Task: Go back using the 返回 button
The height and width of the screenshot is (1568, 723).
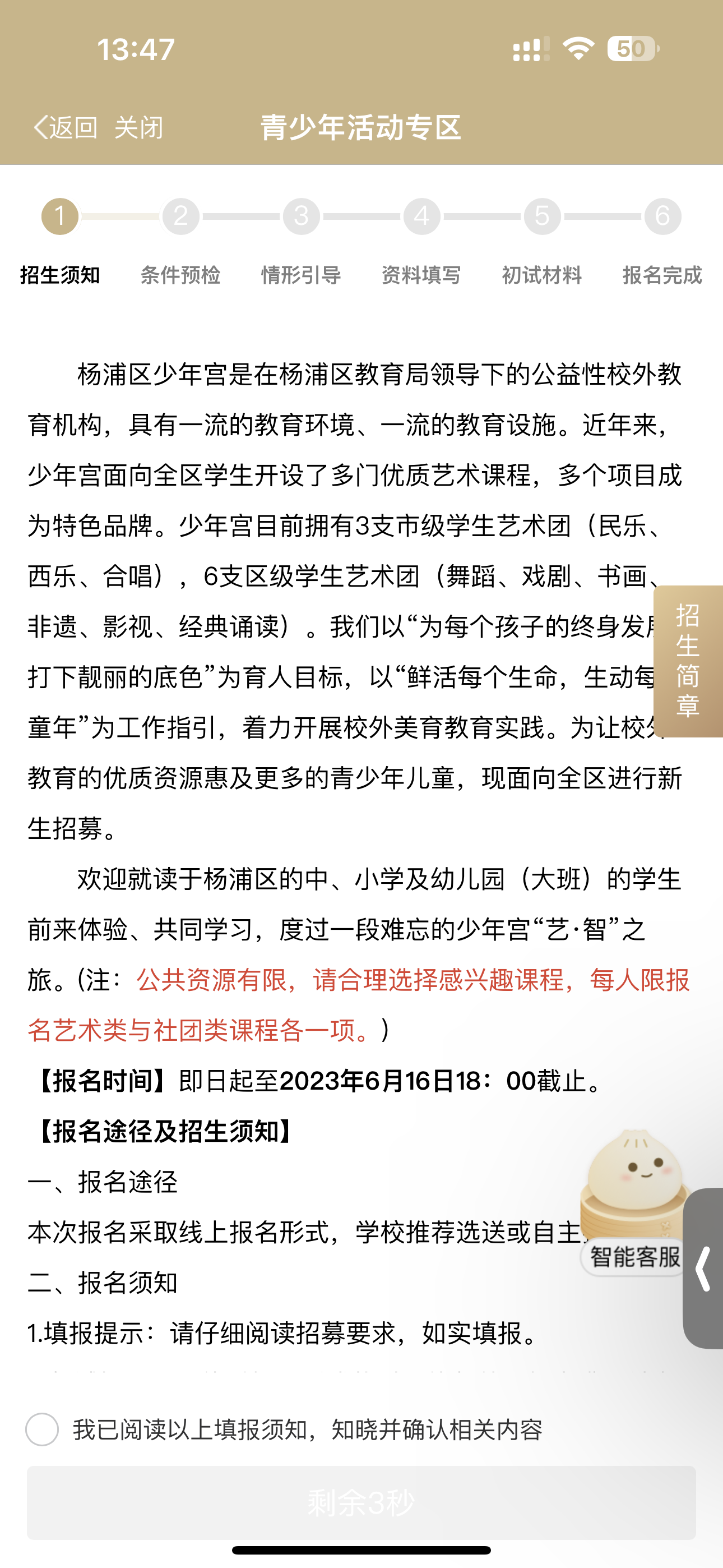Action: point(65,127)
